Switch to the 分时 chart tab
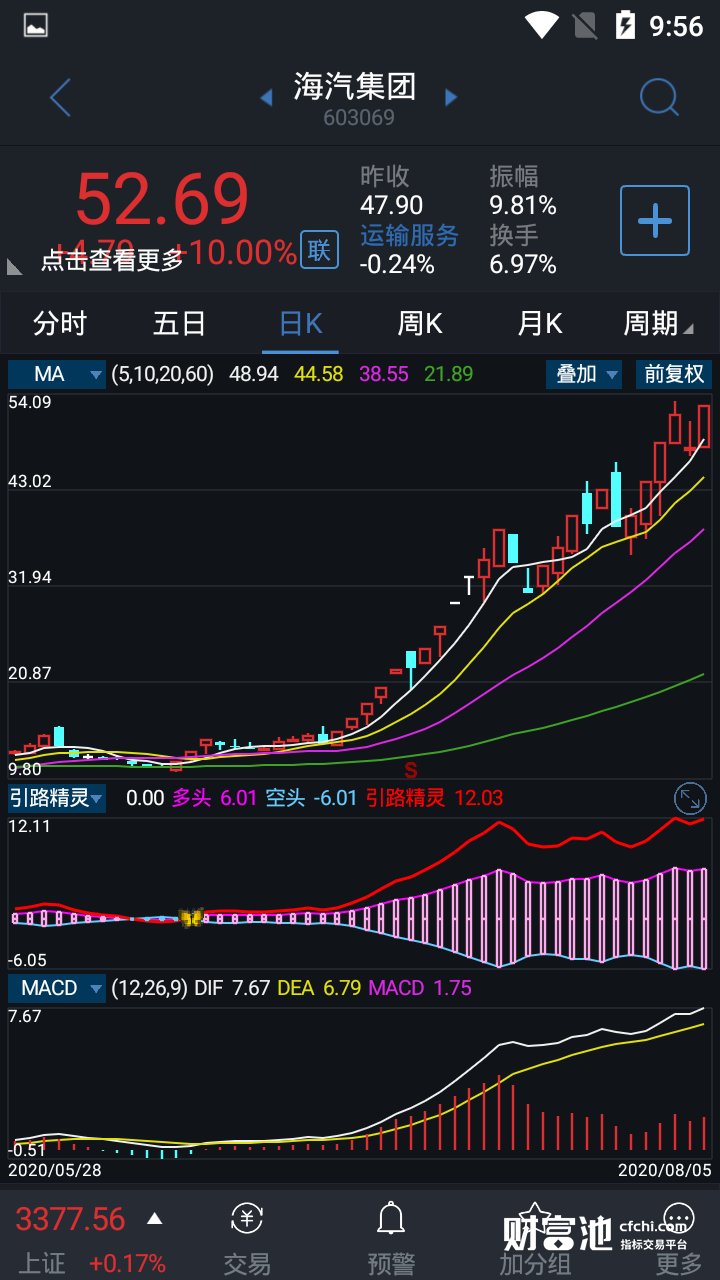Image resolution: width=720 pixels, height=1280 pixels. pos(60,324)
